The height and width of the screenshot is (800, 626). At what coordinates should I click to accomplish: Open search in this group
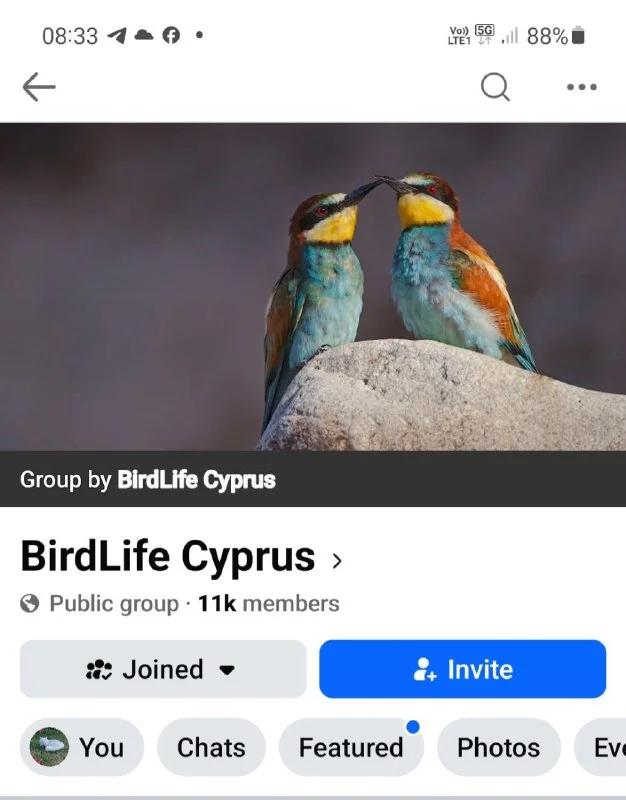[495, 88]
